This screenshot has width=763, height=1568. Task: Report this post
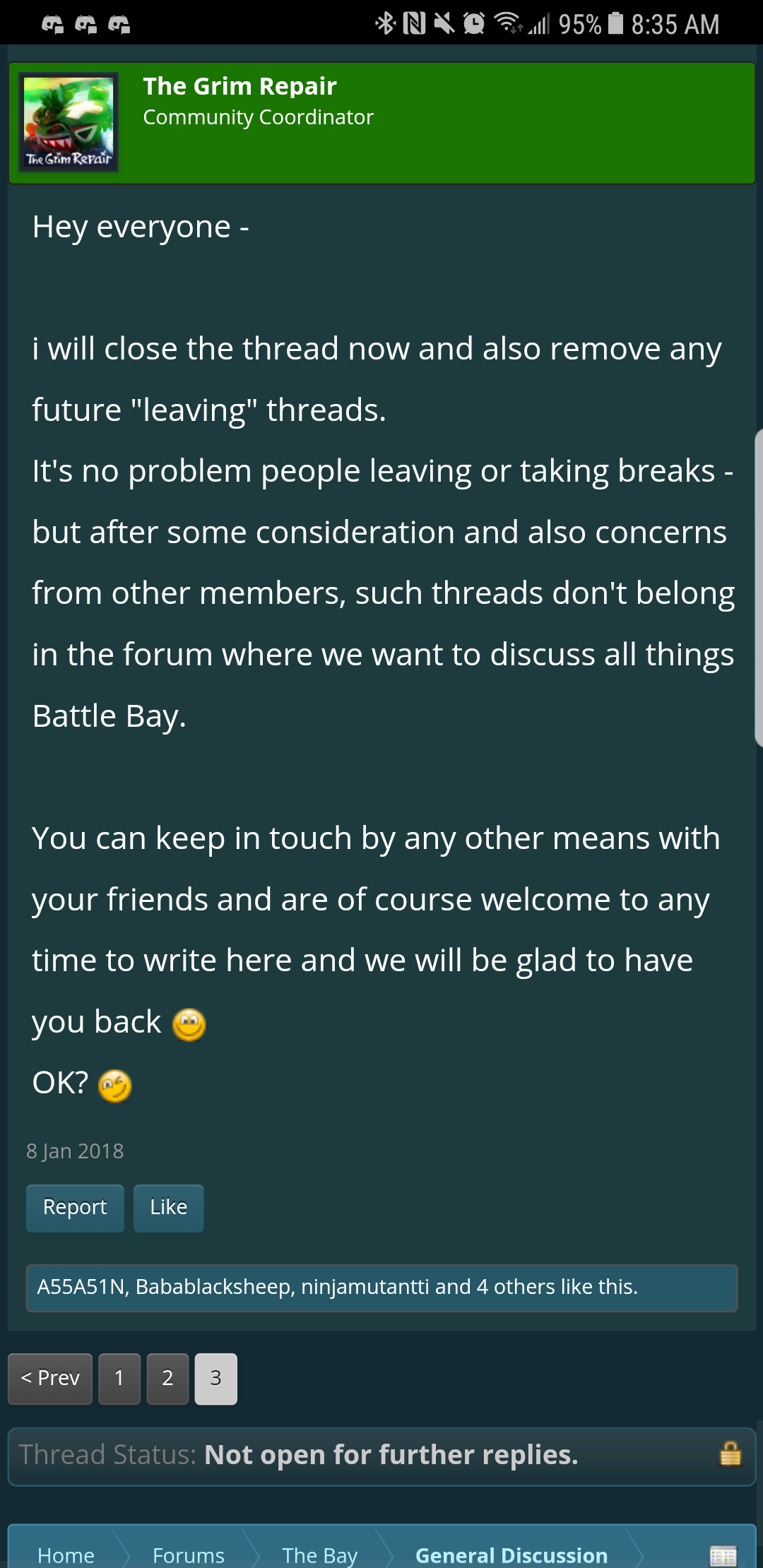point(75,1208)
